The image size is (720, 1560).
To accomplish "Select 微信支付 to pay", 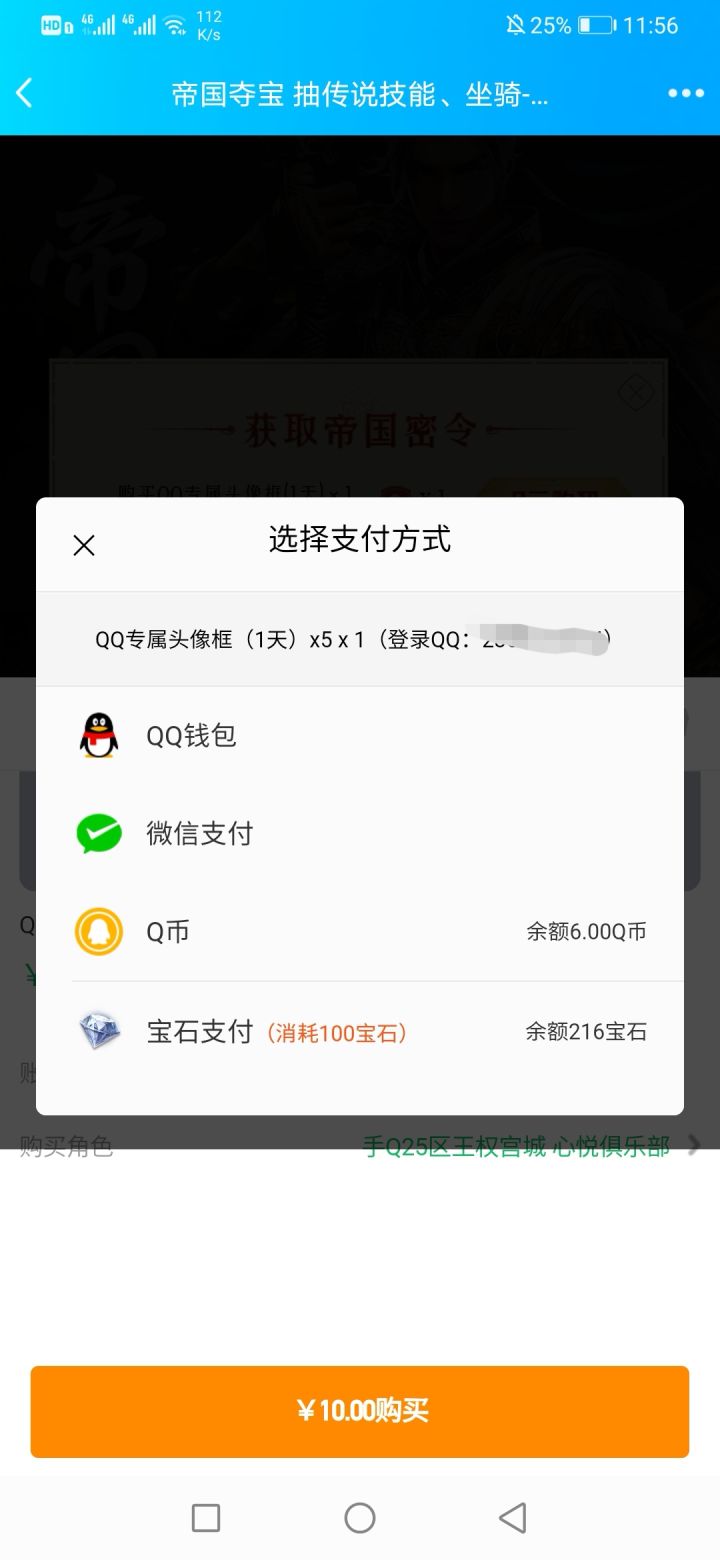I will click(x=360, y=834).
